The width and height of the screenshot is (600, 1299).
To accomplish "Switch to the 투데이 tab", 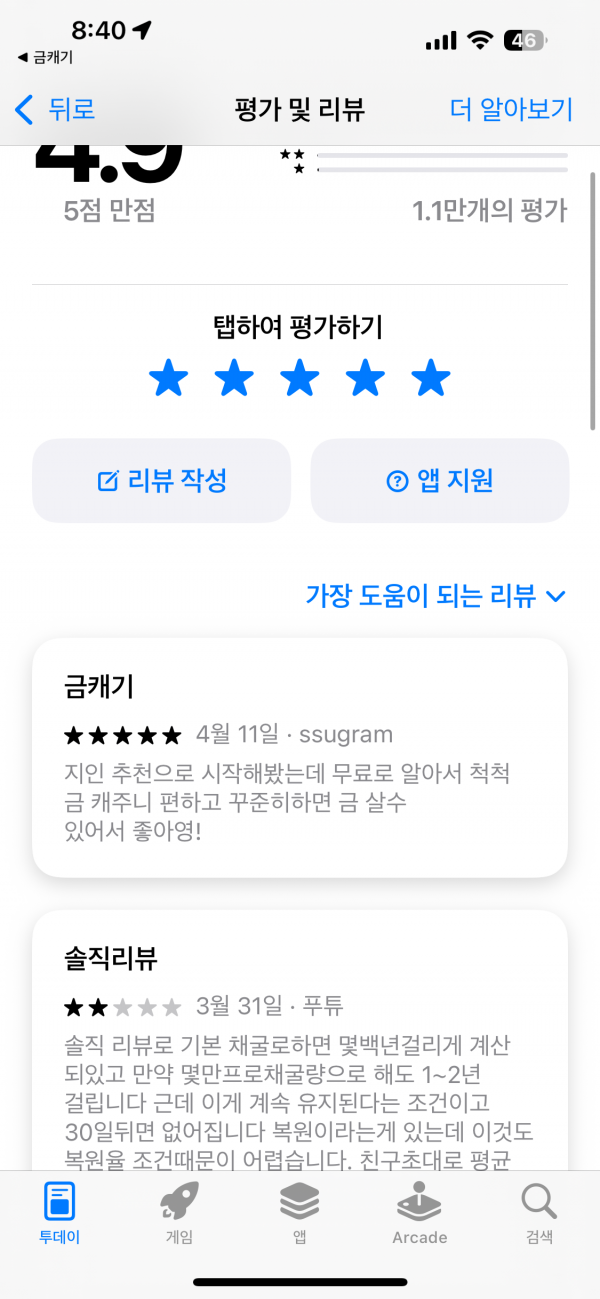I will [x=60, y=1213].
